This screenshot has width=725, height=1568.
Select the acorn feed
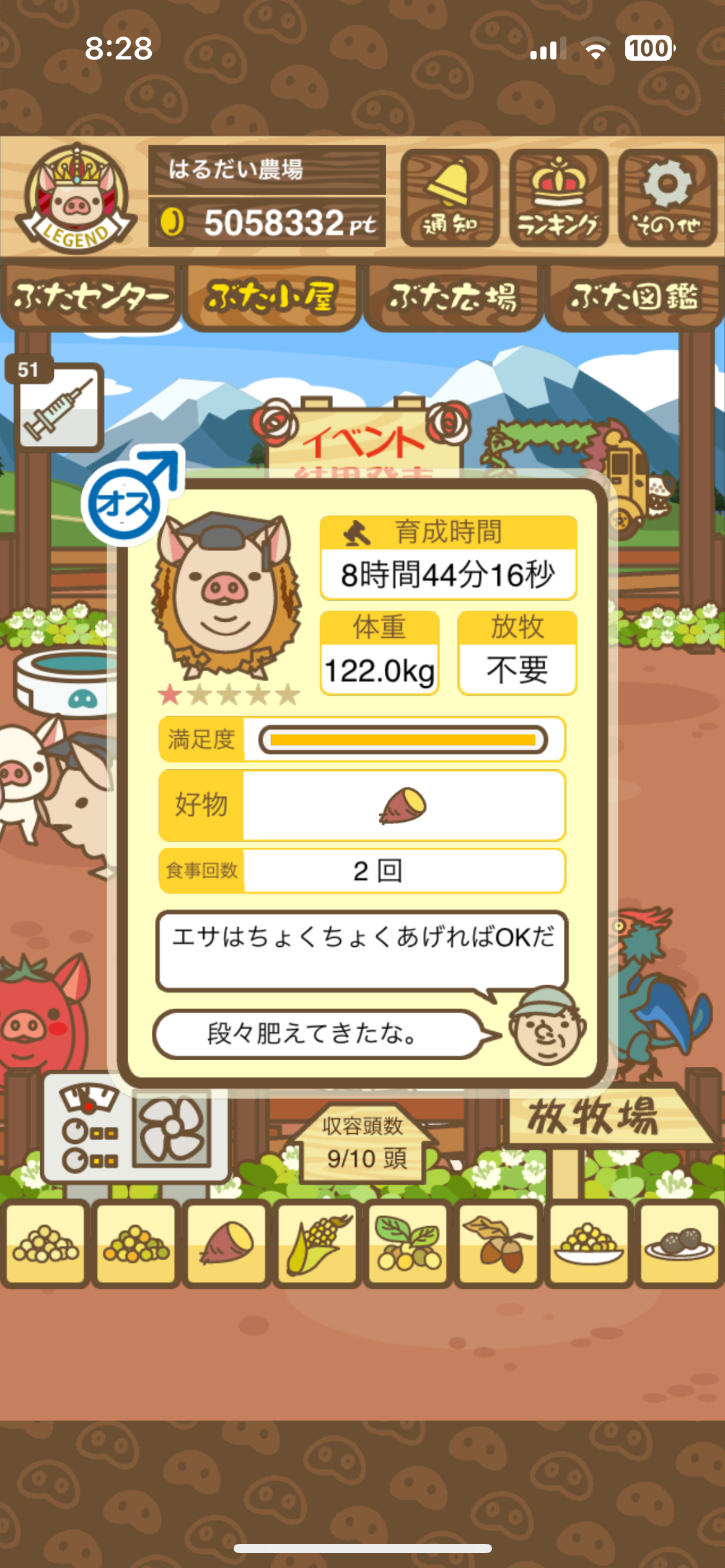[498, 1244]
